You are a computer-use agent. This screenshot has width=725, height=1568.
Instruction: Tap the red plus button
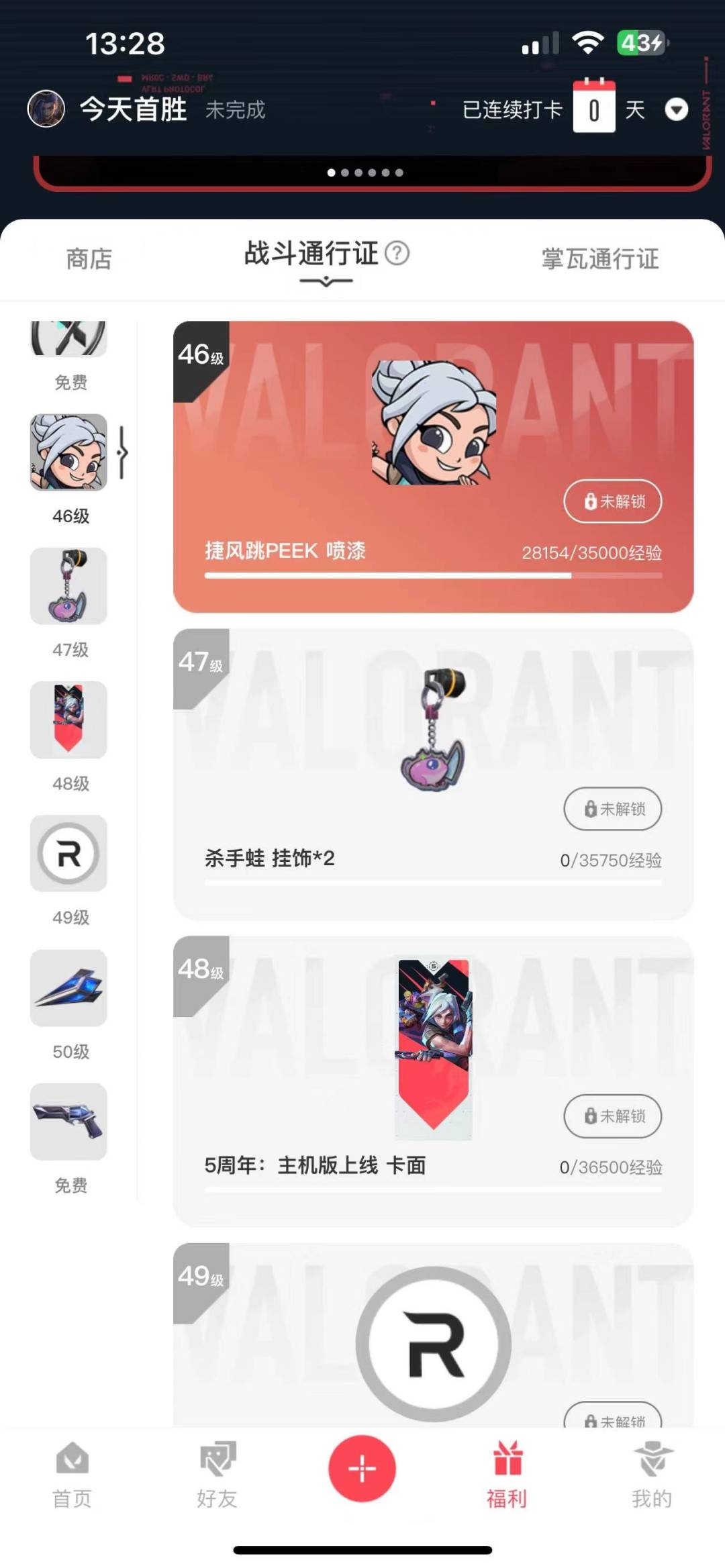(362, 1469)
